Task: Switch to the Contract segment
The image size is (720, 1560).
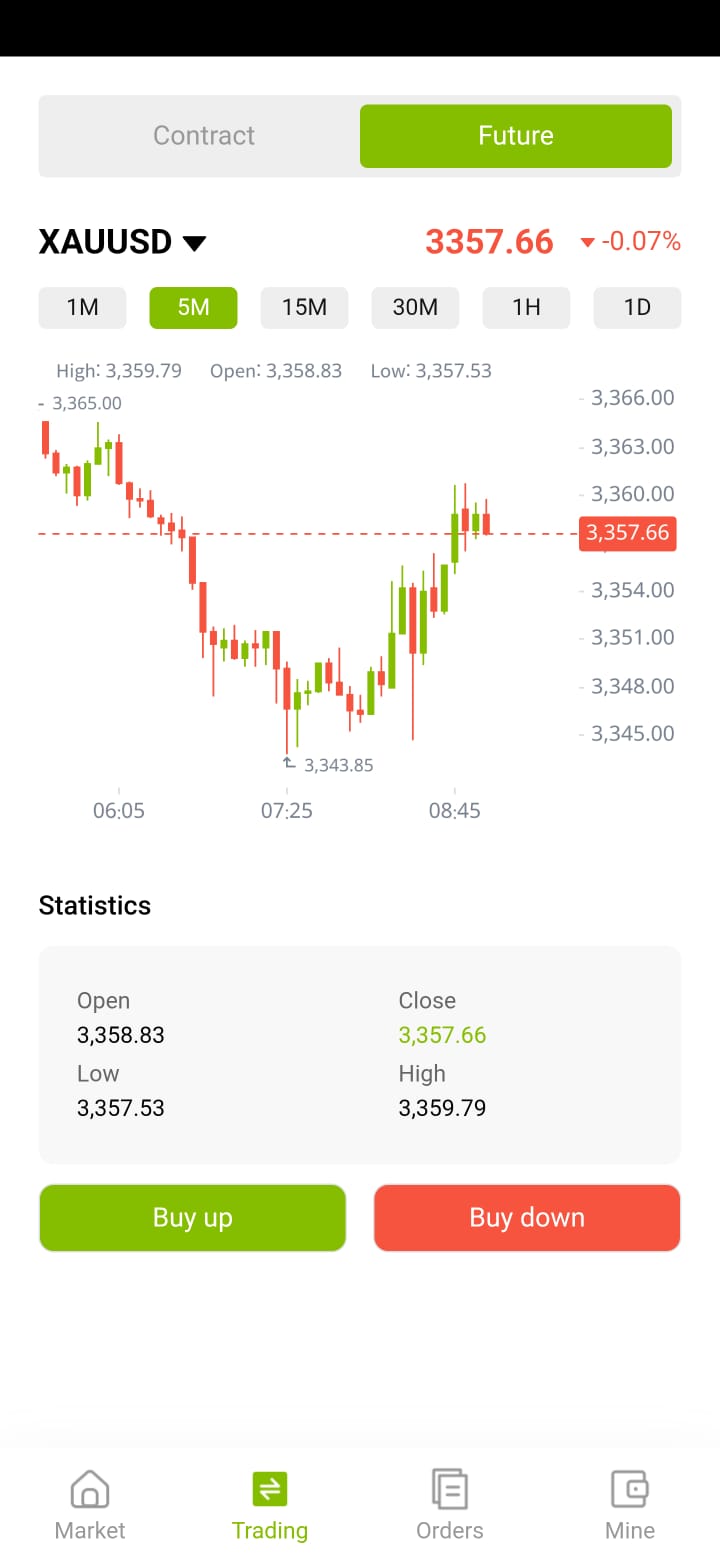Action: [x=204, y=136]
